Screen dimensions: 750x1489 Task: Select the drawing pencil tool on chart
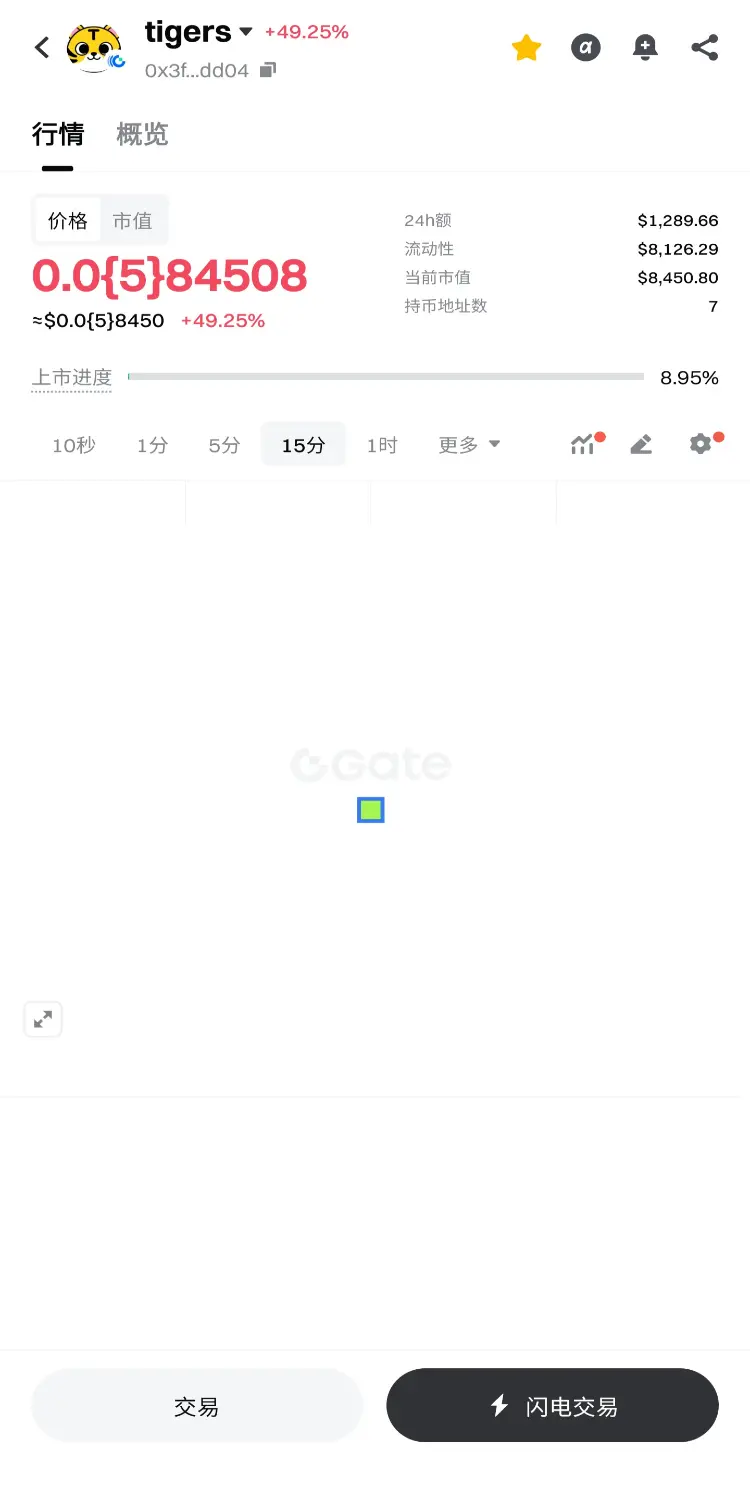click(x=641, y=444)
